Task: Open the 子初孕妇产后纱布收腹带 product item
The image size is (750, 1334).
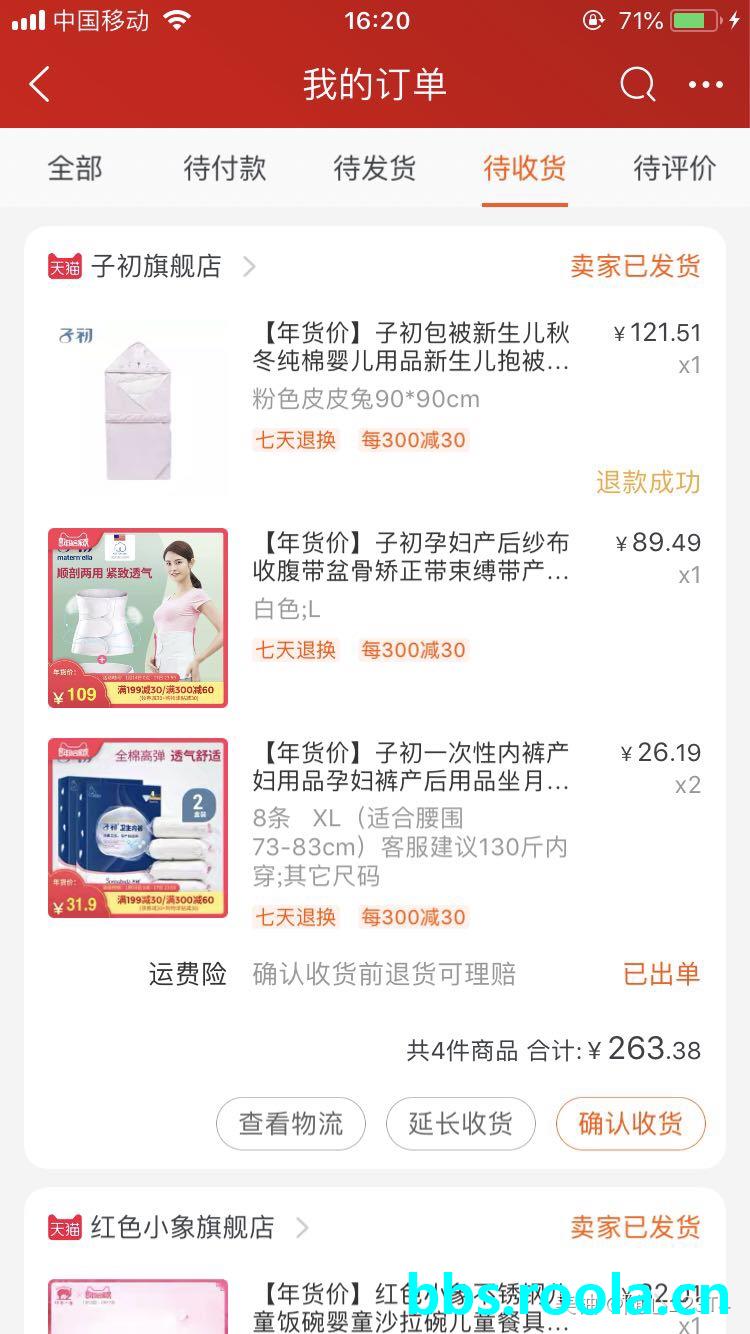Action: pos(375,617)
